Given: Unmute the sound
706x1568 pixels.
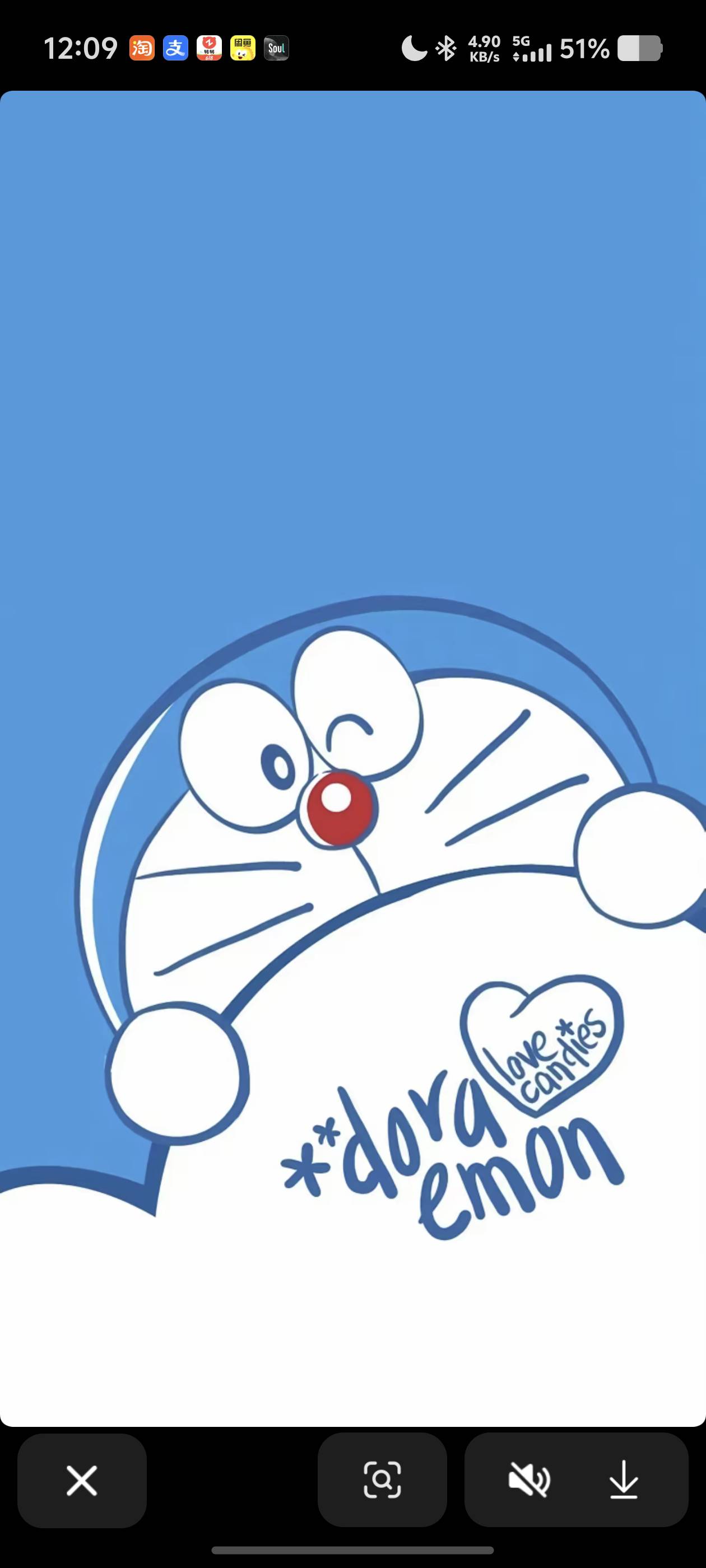Looking at the screenshot, I should pyautogui.click(x=529, y=1480).
